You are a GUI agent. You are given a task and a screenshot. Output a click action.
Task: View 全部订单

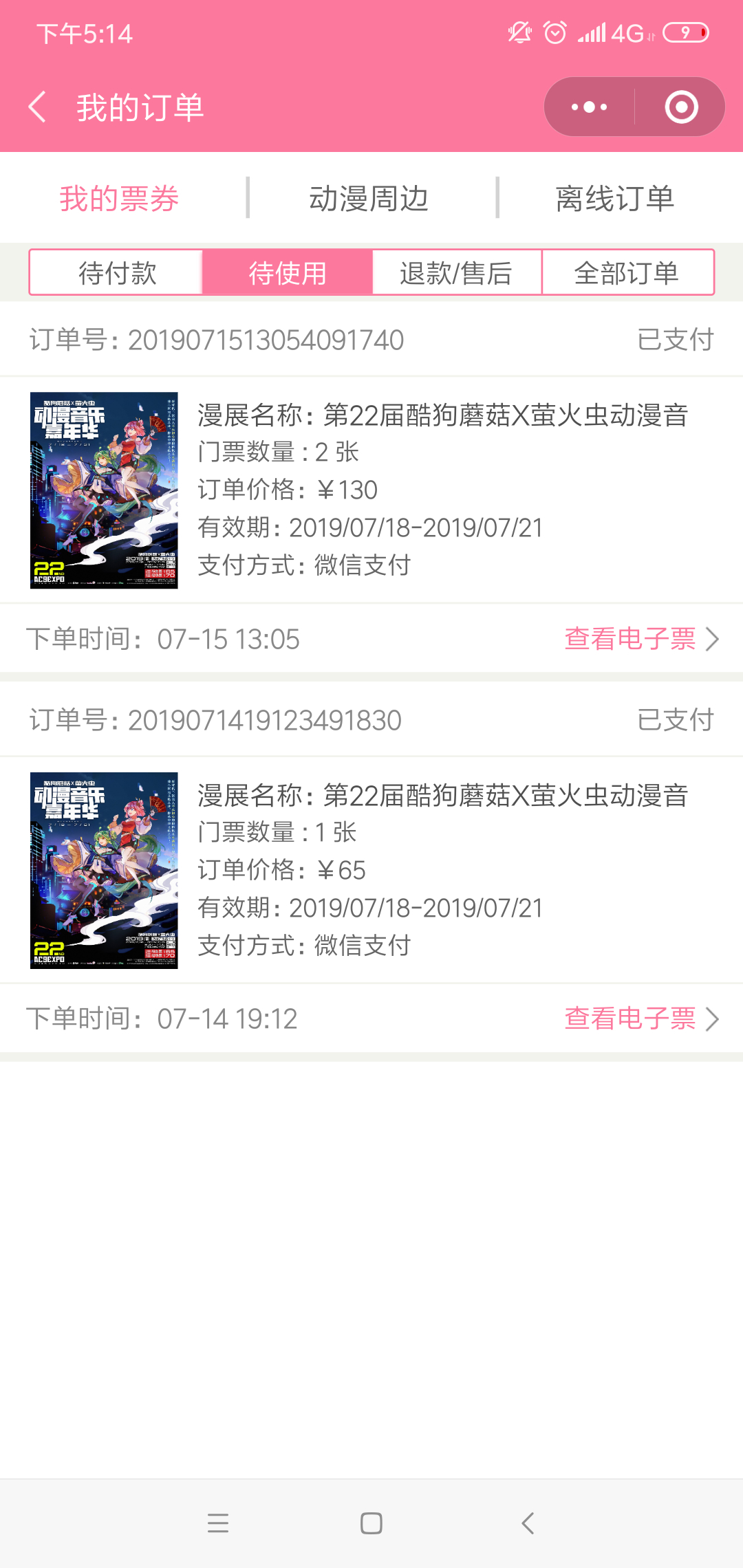(x=627, y=273)
